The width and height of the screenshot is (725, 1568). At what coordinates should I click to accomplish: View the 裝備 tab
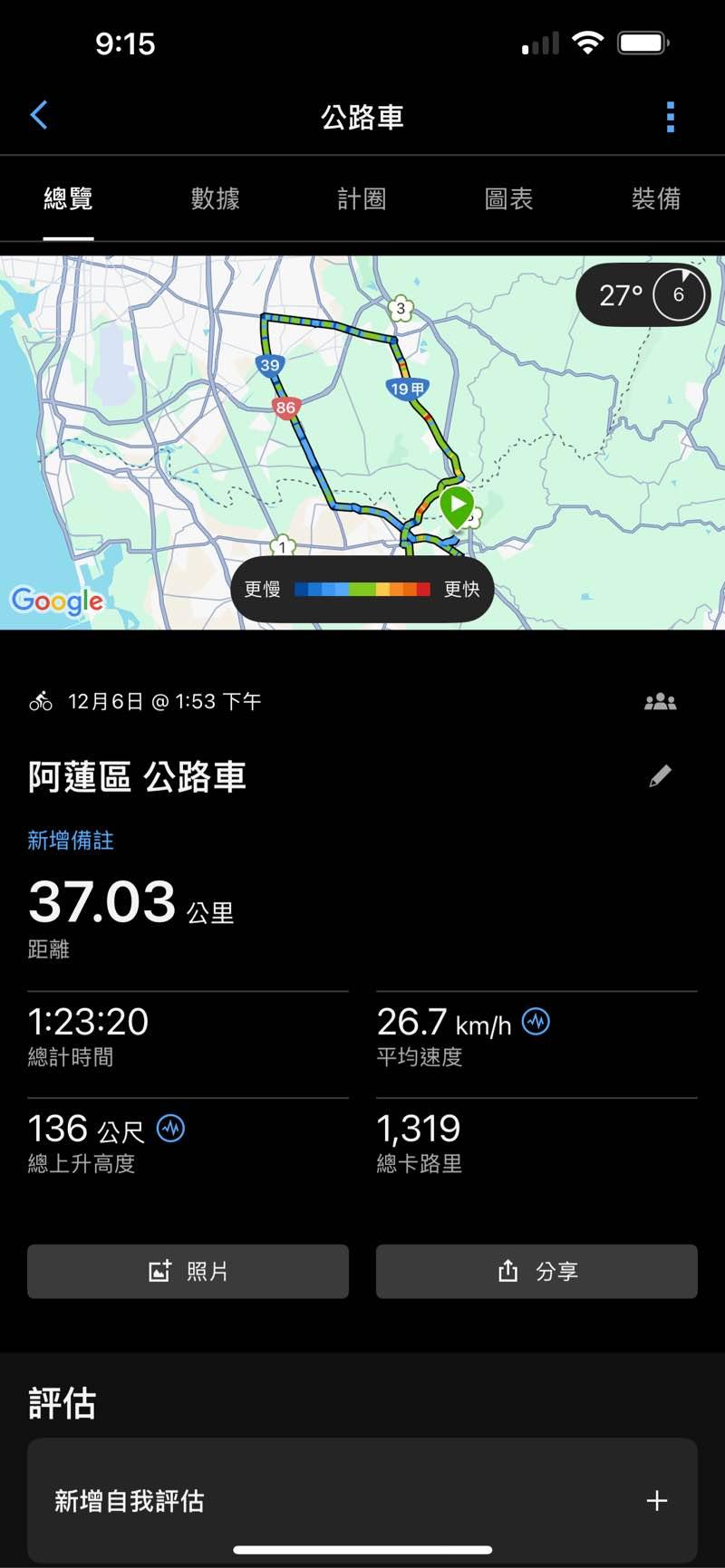pyautogui.click(x=655, y=199)
